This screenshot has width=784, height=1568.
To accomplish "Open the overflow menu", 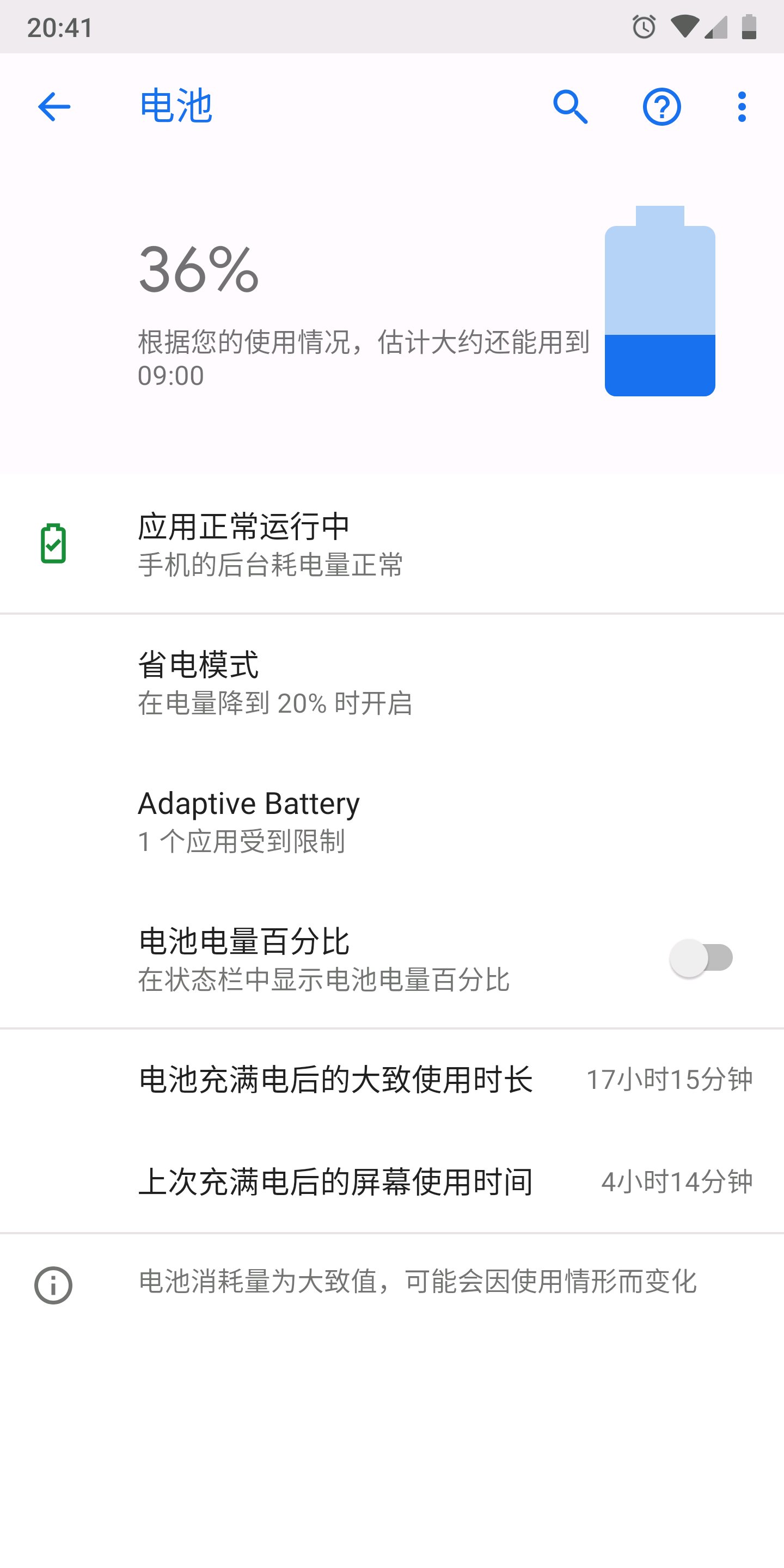I will click(x=742, y=107).
